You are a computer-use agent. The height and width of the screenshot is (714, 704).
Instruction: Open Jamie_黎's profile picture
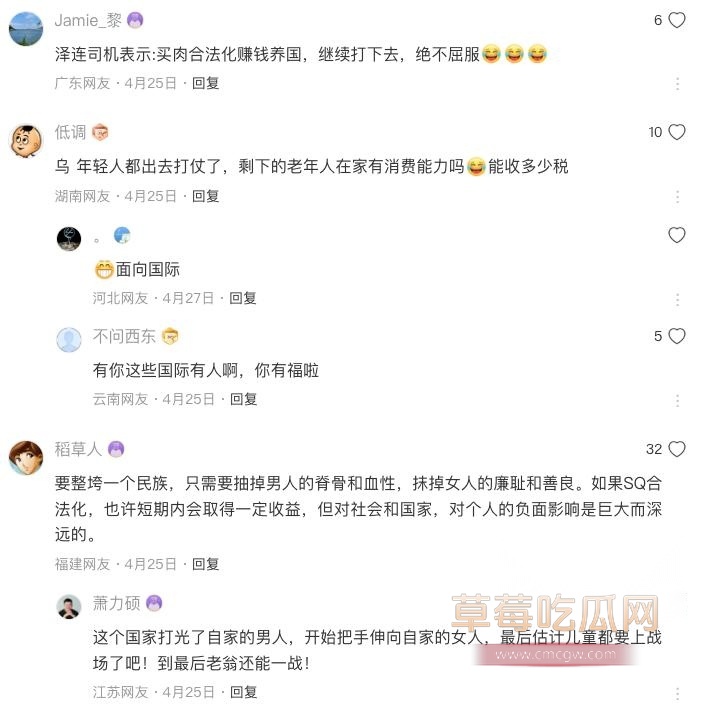[26, 28]
